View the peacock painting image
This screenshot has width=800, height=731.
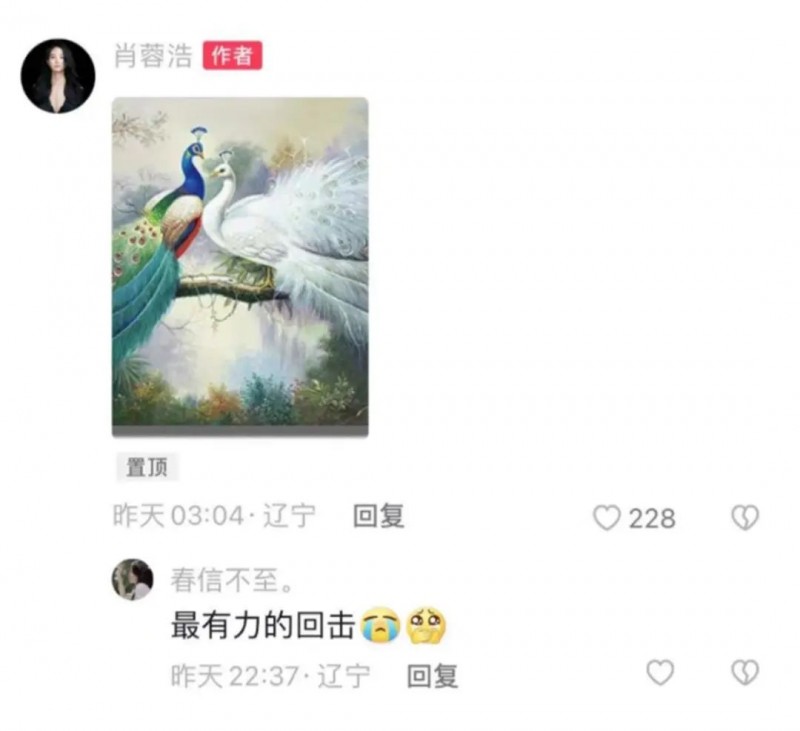point(240,265)
